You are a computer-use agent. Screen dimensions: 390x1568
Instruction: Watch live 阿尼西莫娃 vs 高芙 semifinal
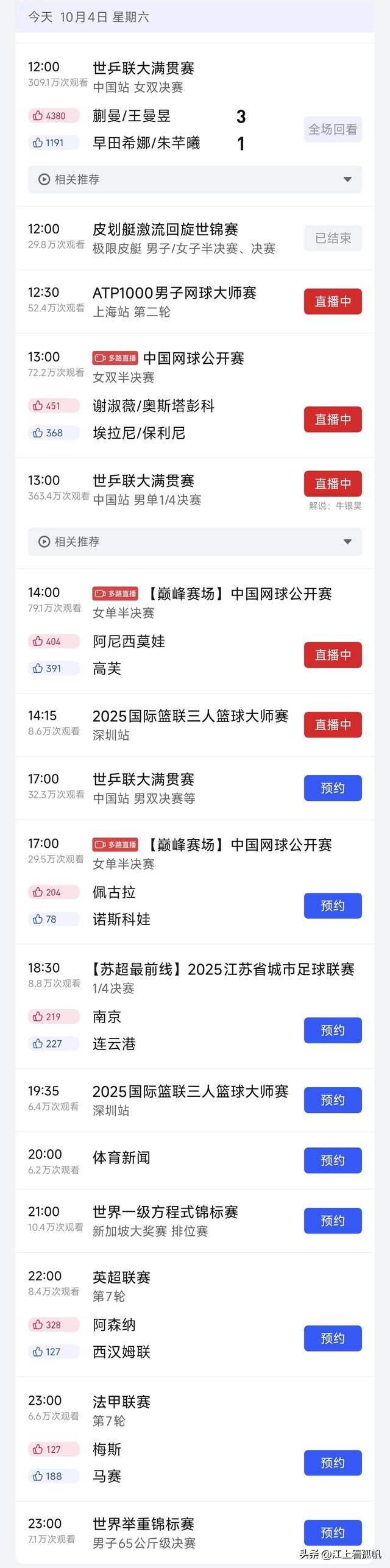point(333,655)
